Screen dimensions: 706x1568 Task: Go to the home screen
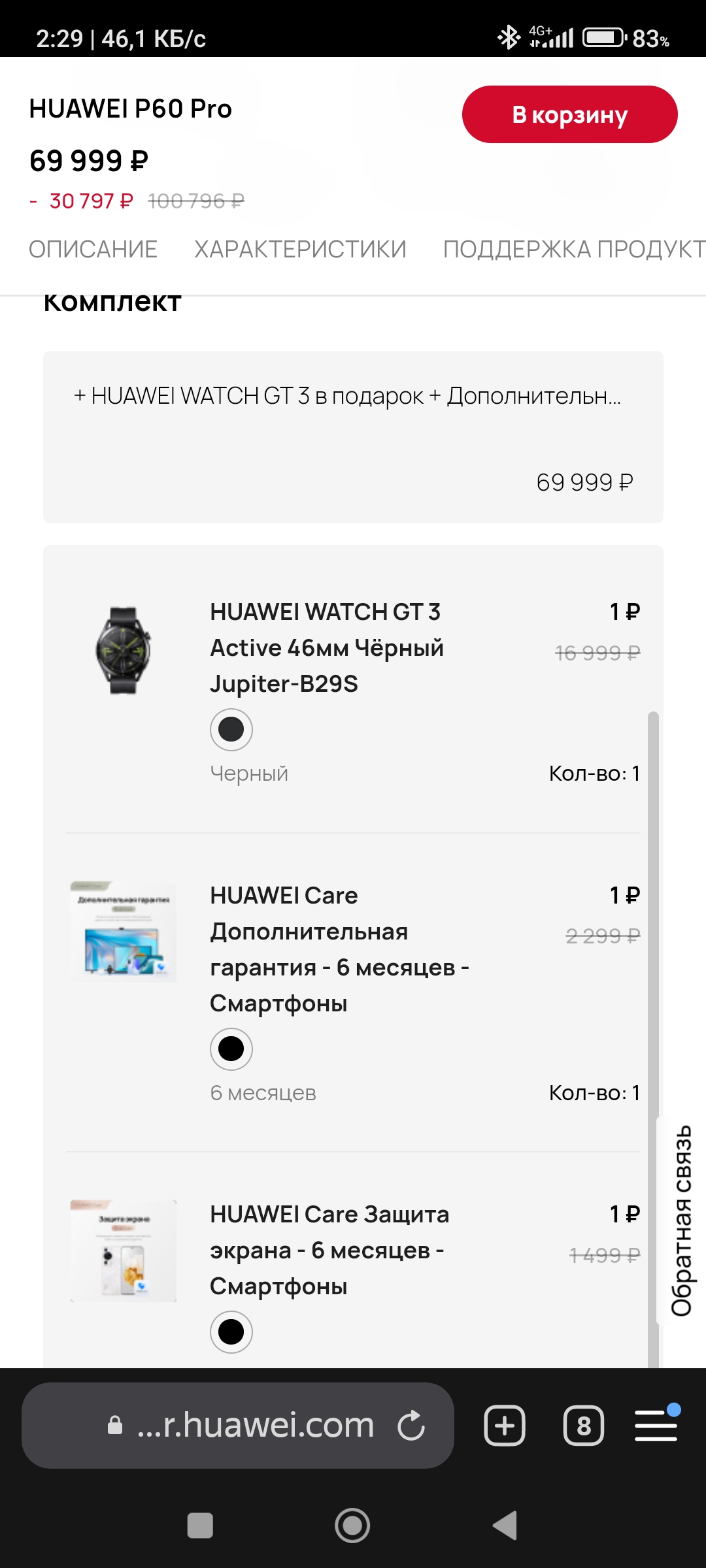click(x=352, y=1526)
